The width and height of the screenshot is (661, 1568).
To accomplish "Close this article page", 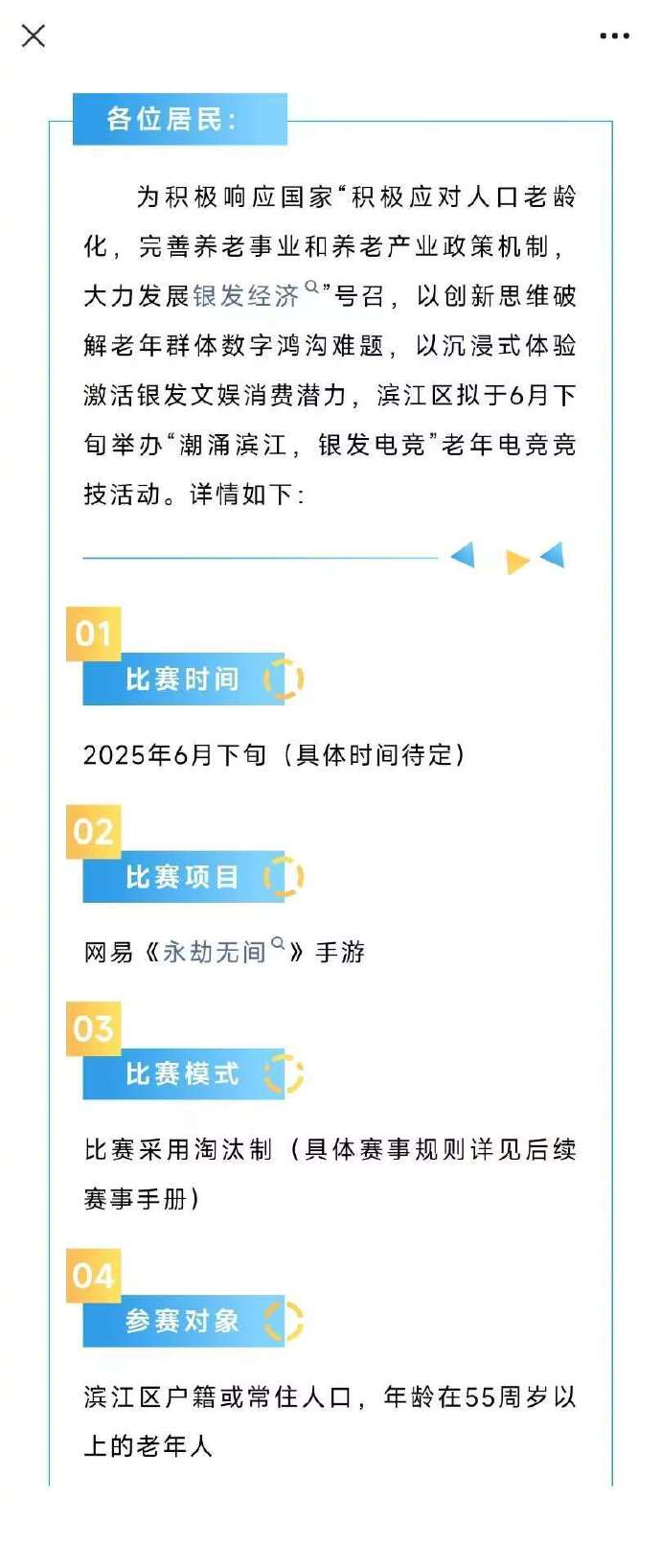I will (x=34, y=36).
